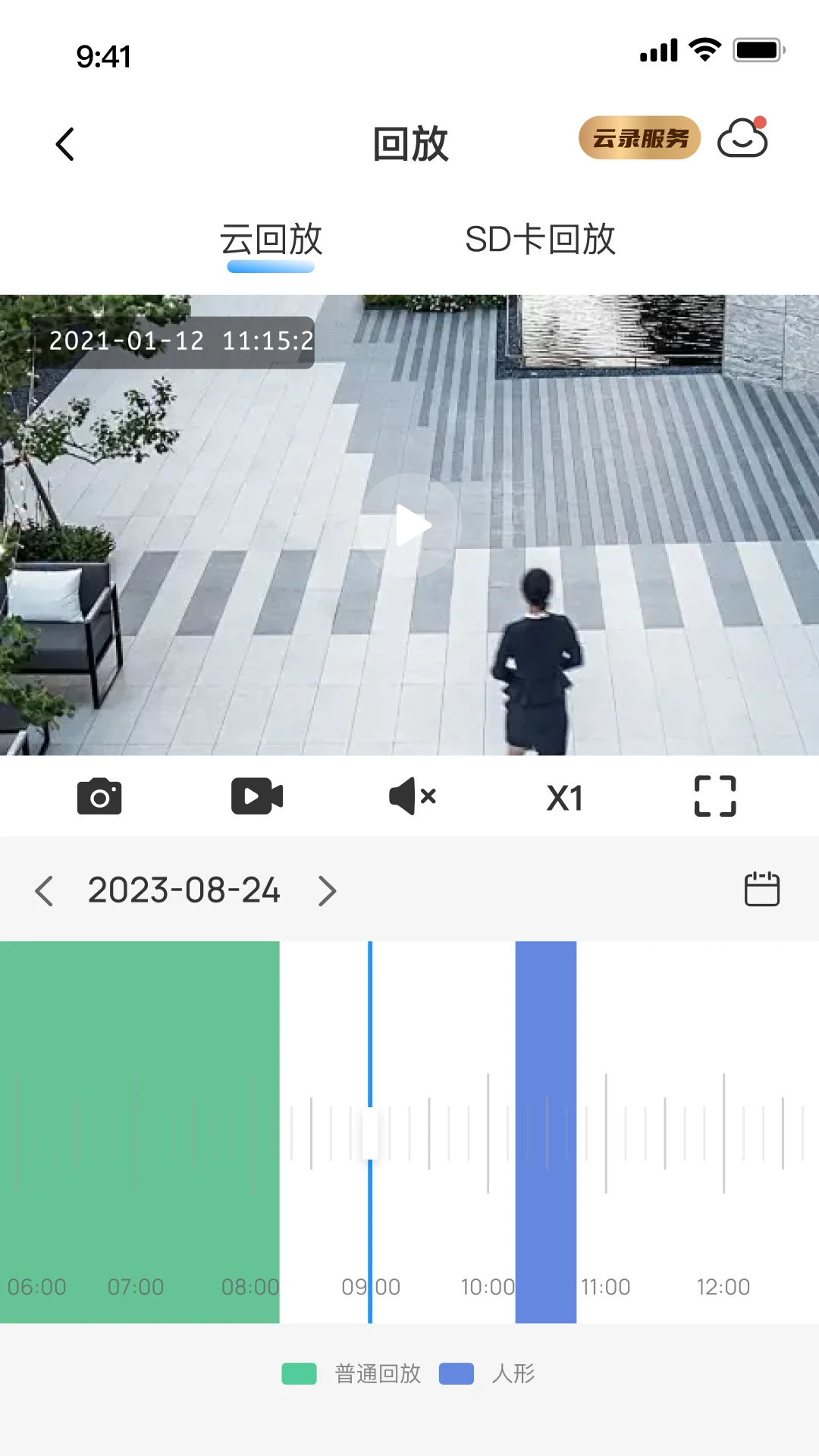Open the 云录服务 cloud recording button
Image resolution: width=819 pixels, height=1456 pixels.
[x=639, y=138]
